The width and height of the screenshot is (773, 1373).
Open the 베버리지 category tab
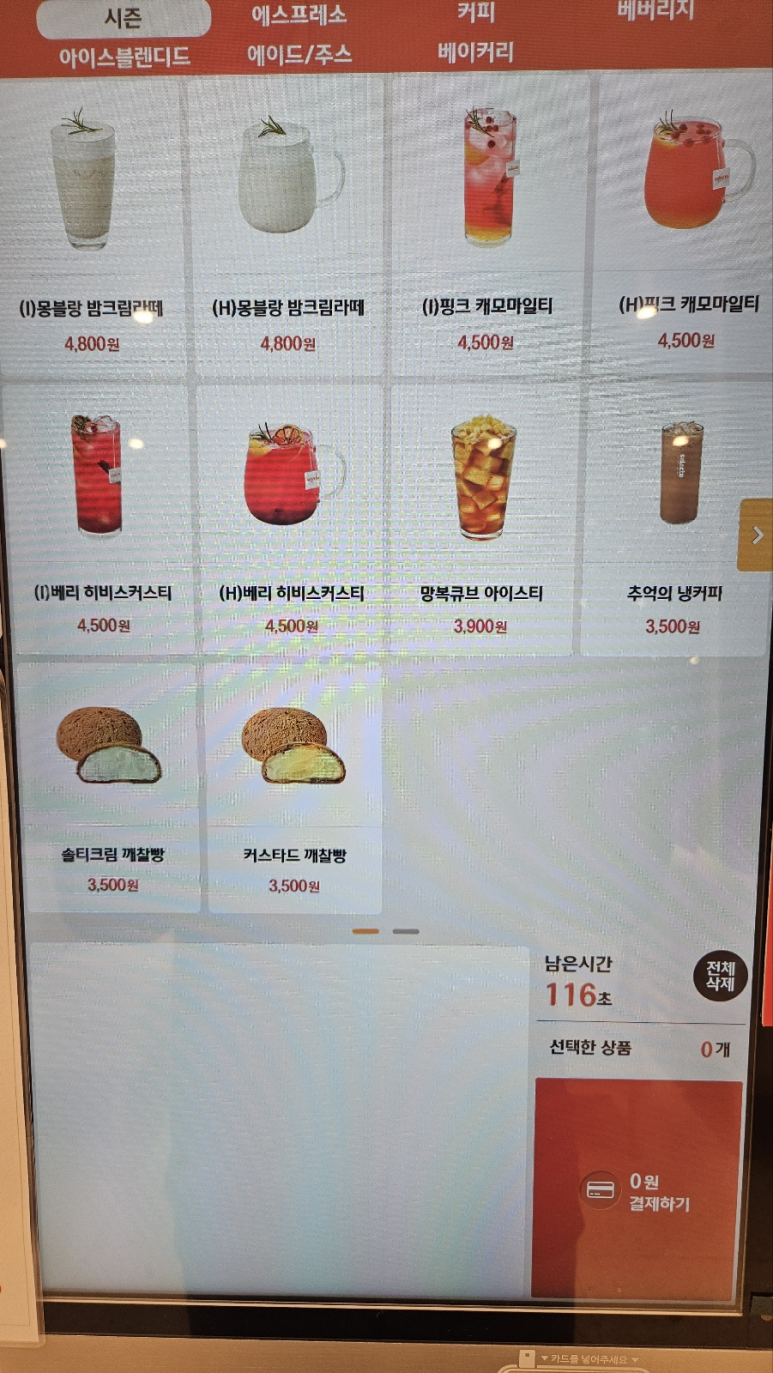pos(655,11)
